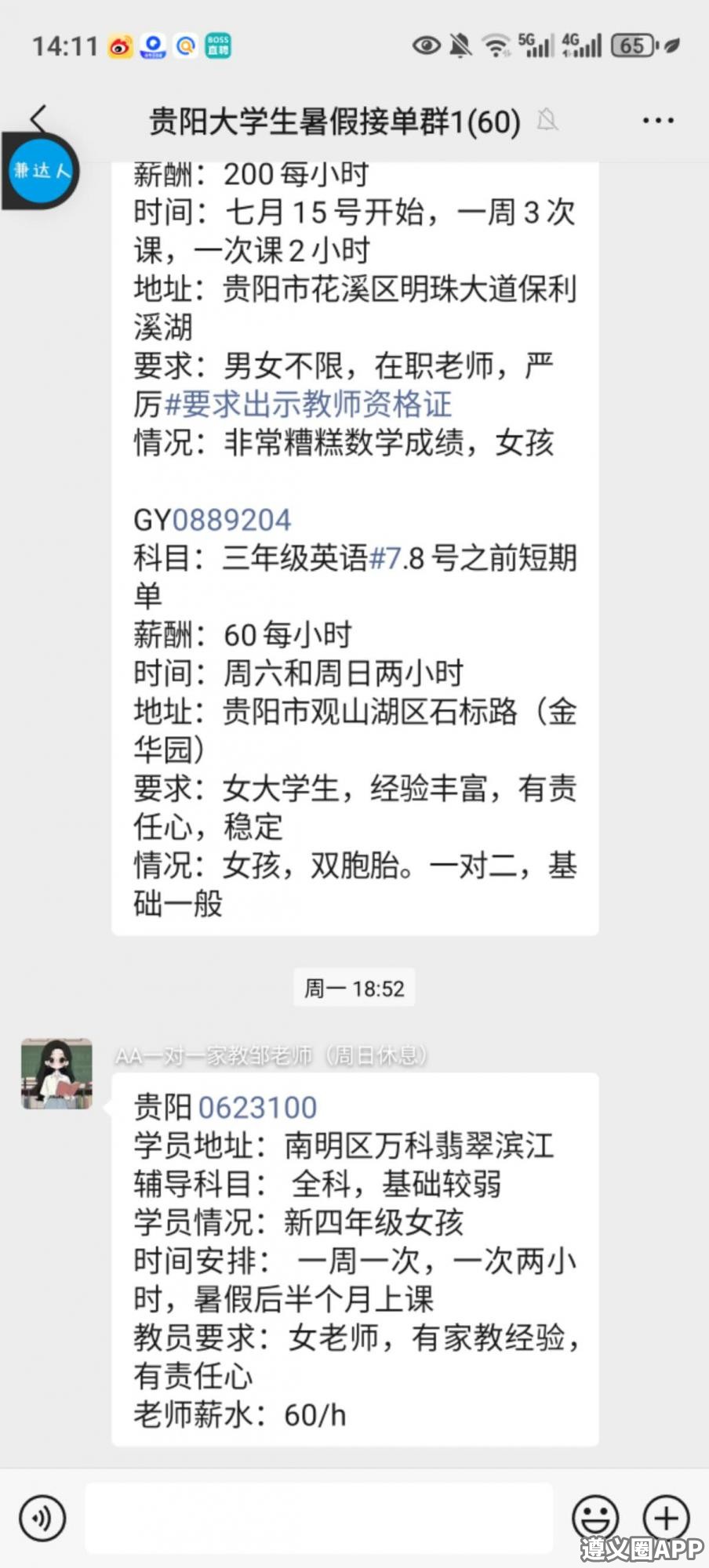Open the avatar of AA一对一家教邹老师
Screen dimensions: 709x1568
point(56,1073)
